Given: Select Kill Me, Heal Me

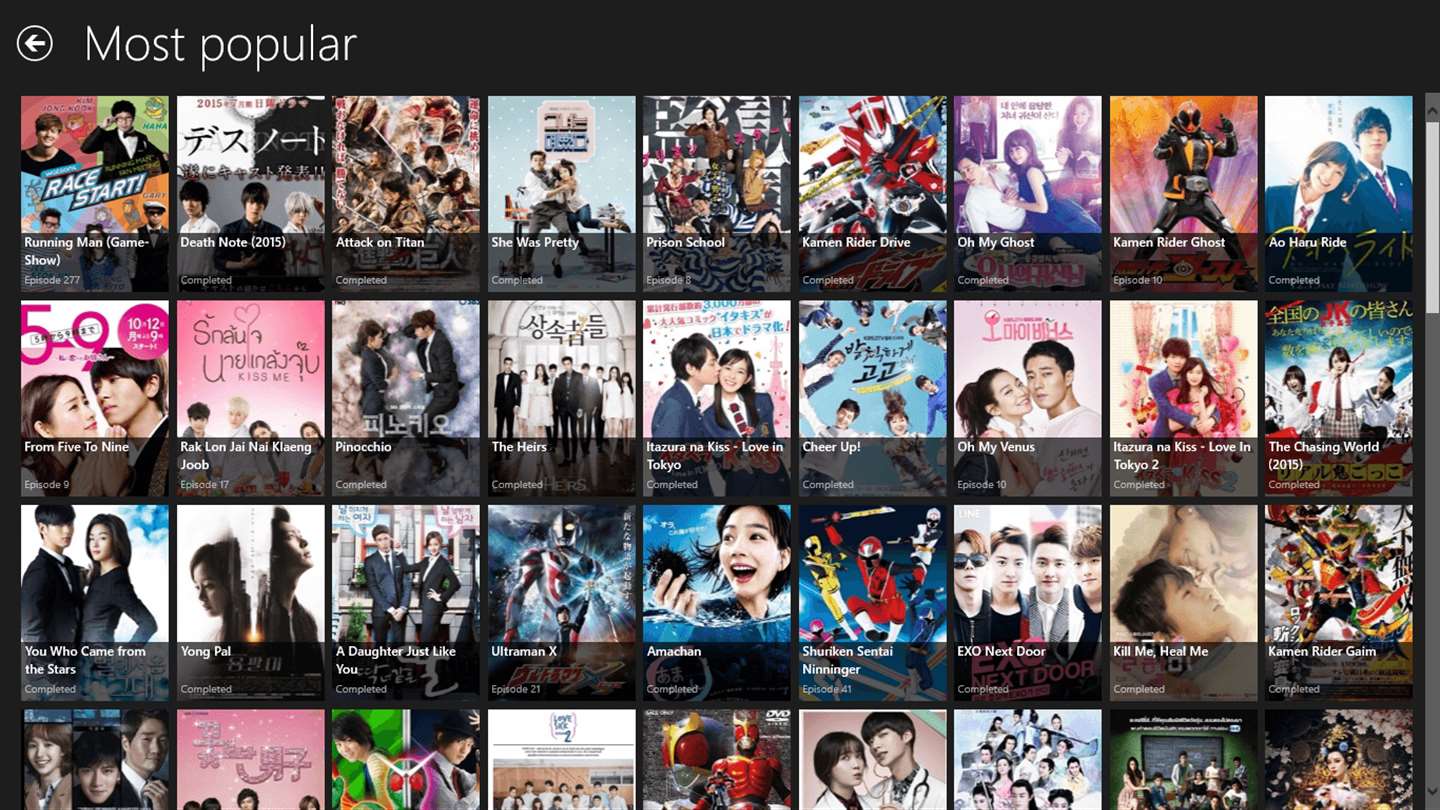Looking at the screenshot, I should [1184, 602].
